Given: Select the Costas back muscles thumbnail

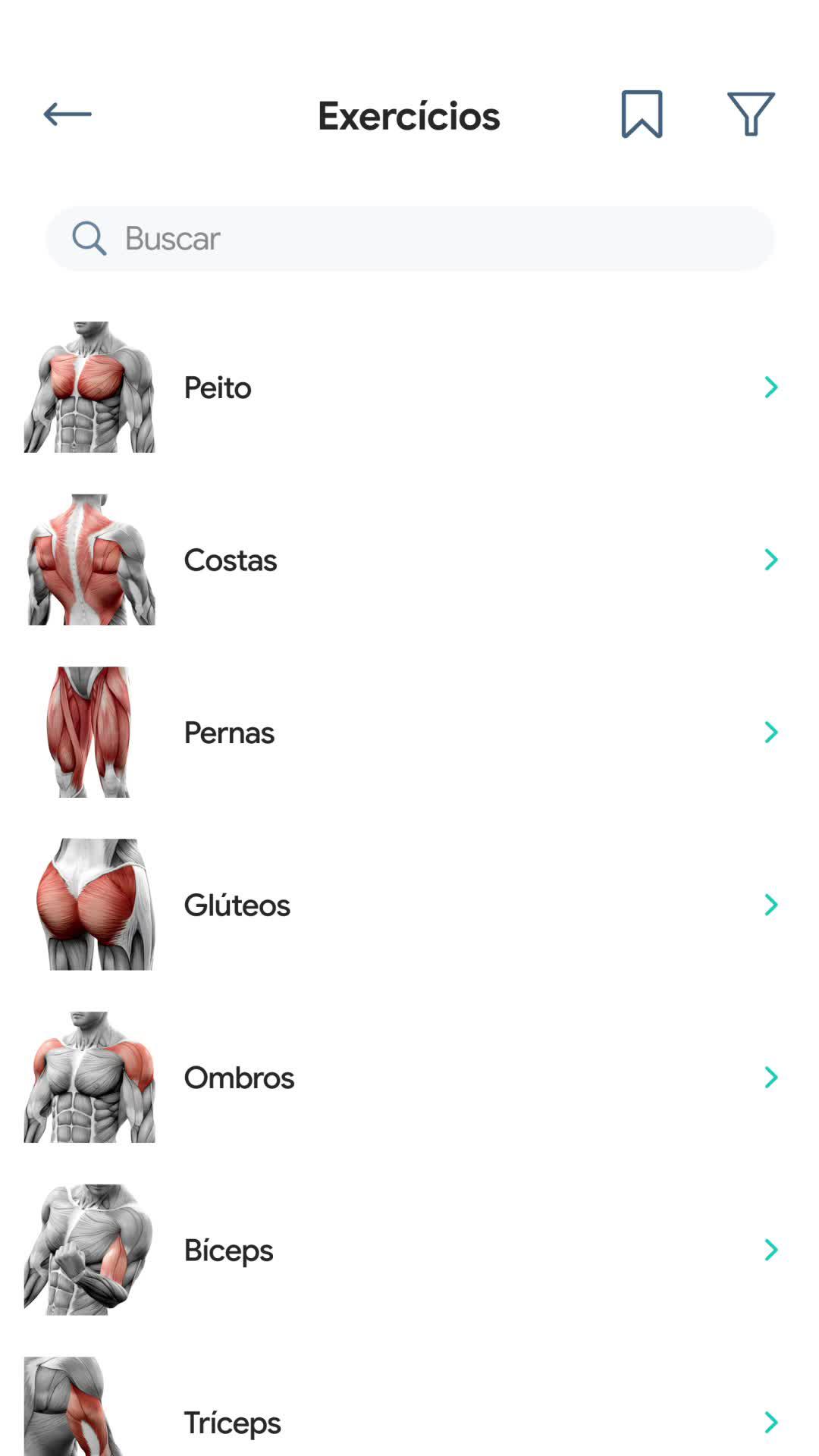Looking at the screenshot, I should (x=88, y=560).
